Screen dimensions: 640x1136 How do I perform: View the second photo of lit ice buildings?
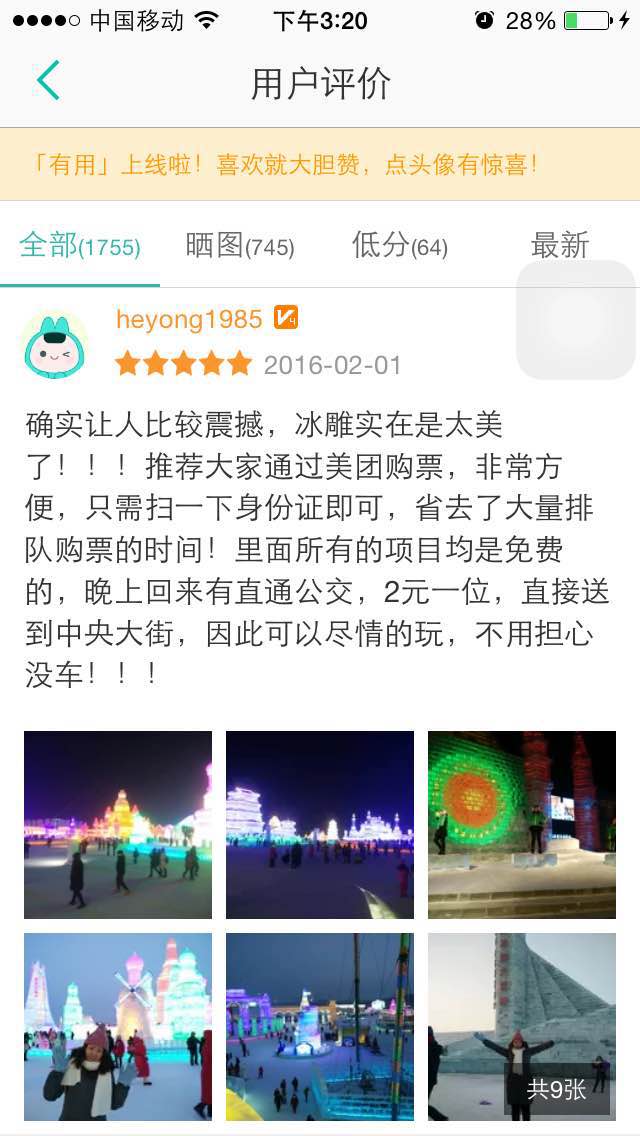tap(320, 825)
